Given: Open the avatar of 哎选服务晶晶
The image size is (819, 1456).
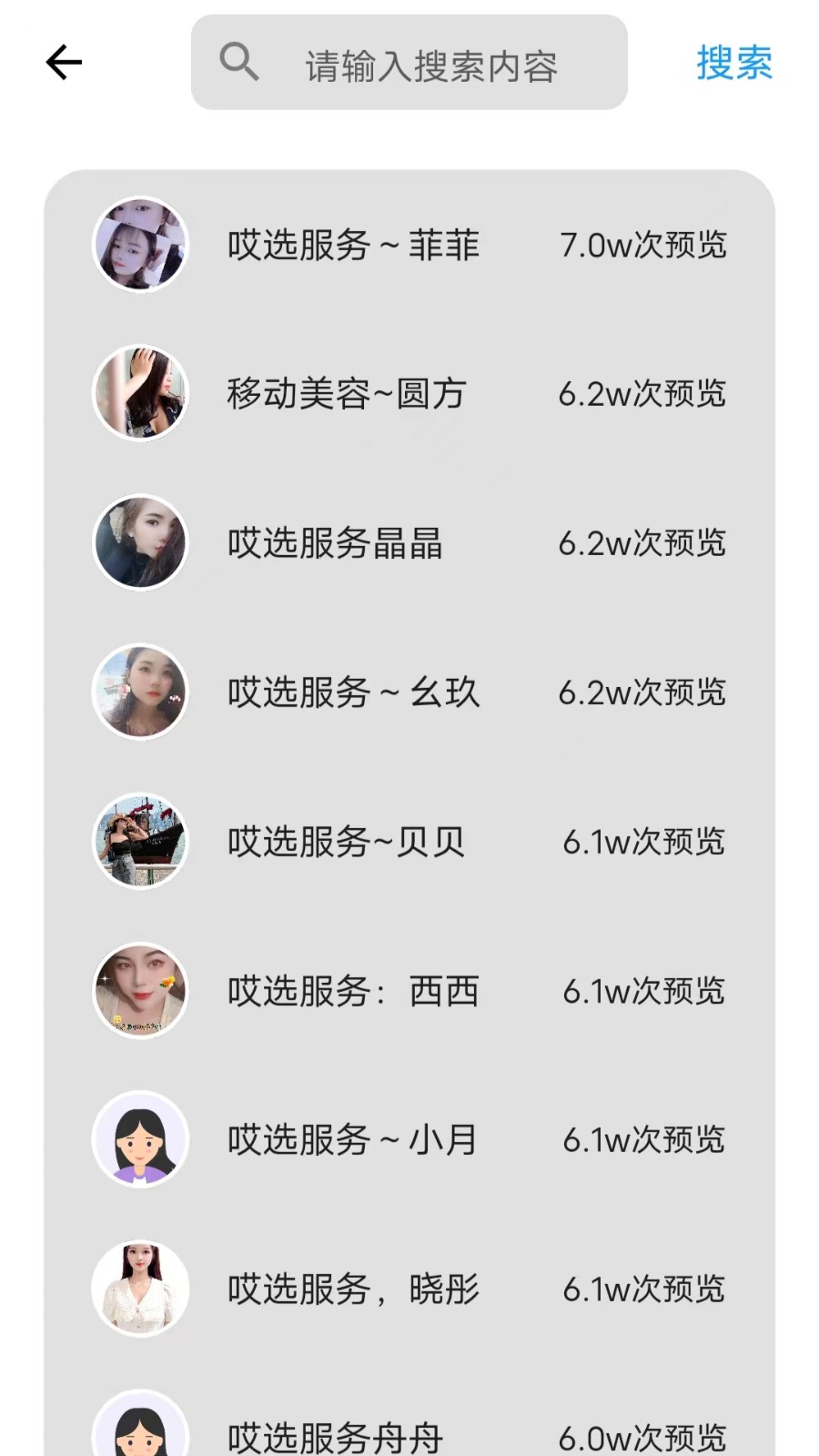Looking at the screenshot, I should (x=140, y=543).
